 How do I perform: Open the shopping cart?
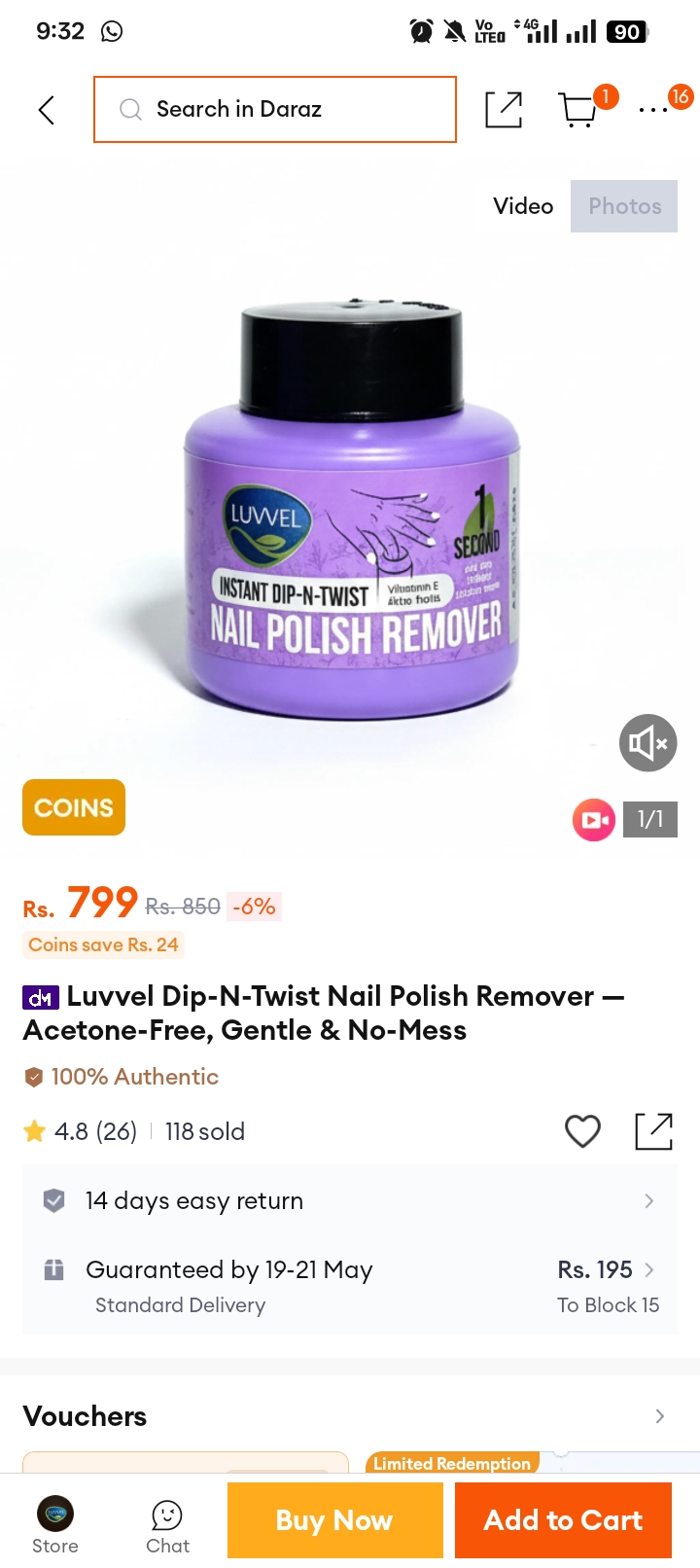click(x=579, y=110)
